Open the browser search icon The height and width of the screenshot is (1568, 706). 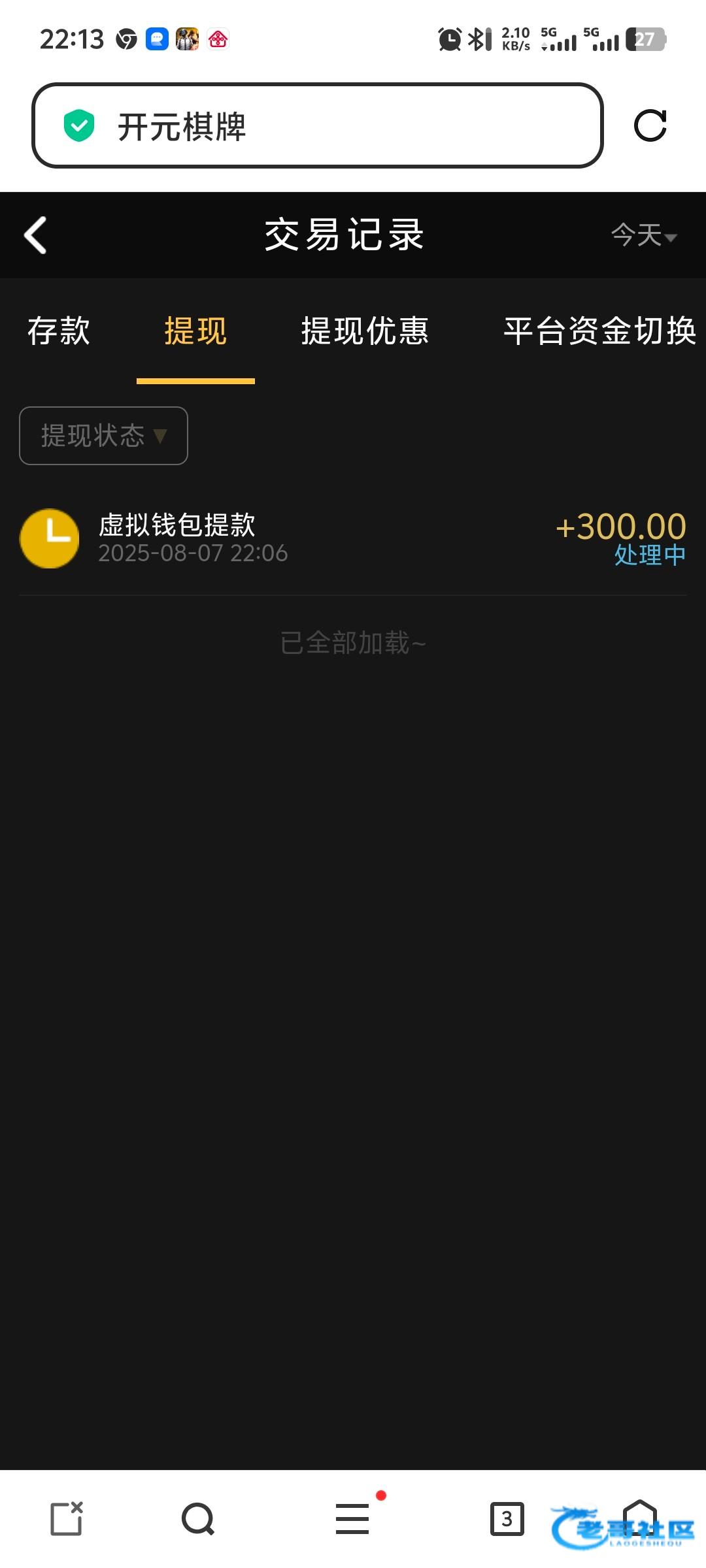point(198,1519)
